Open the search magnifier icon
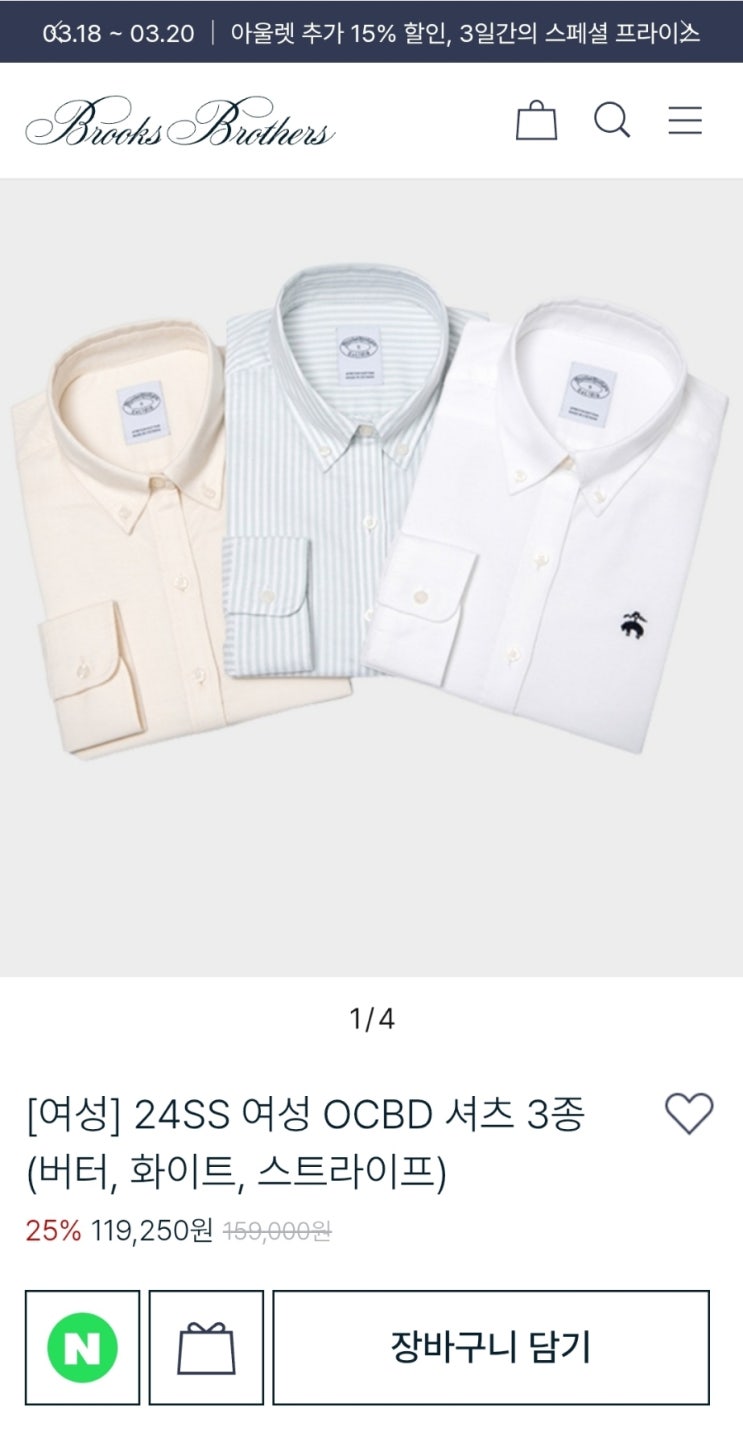Viewport: 743px width, 1455px height. tap(612, 121)
